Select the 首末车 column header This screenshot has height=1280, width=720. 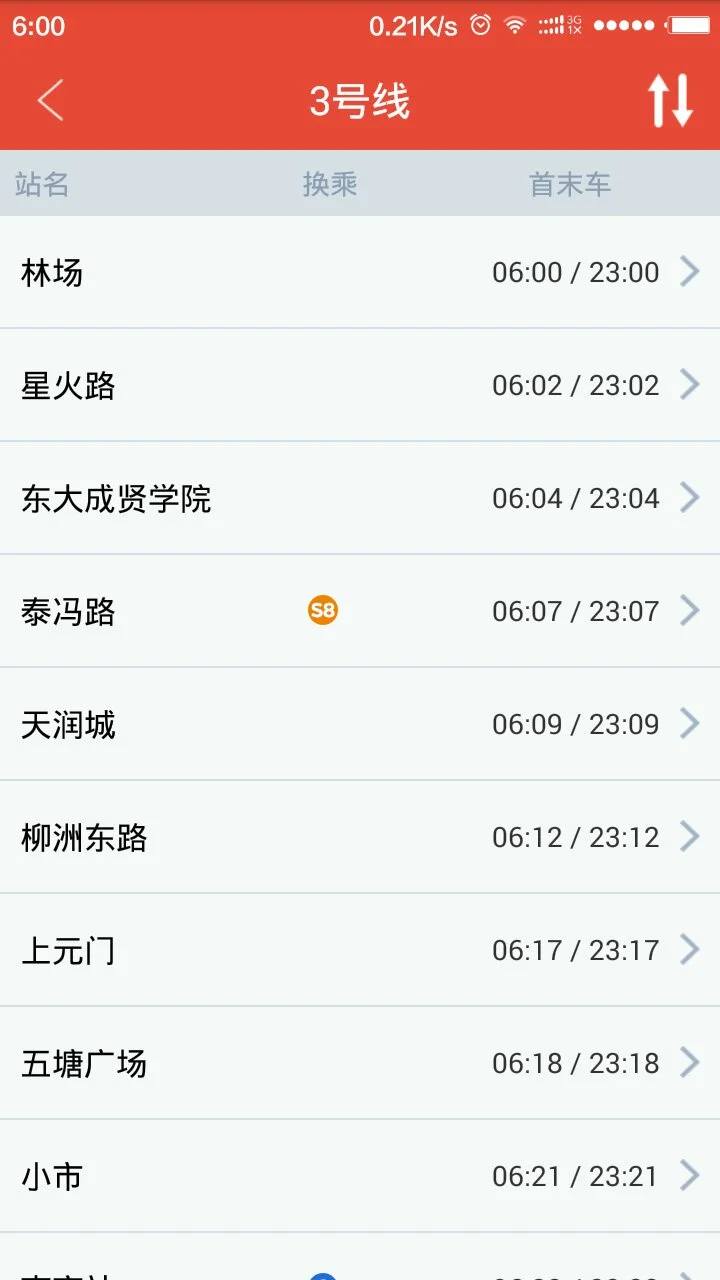570,183
